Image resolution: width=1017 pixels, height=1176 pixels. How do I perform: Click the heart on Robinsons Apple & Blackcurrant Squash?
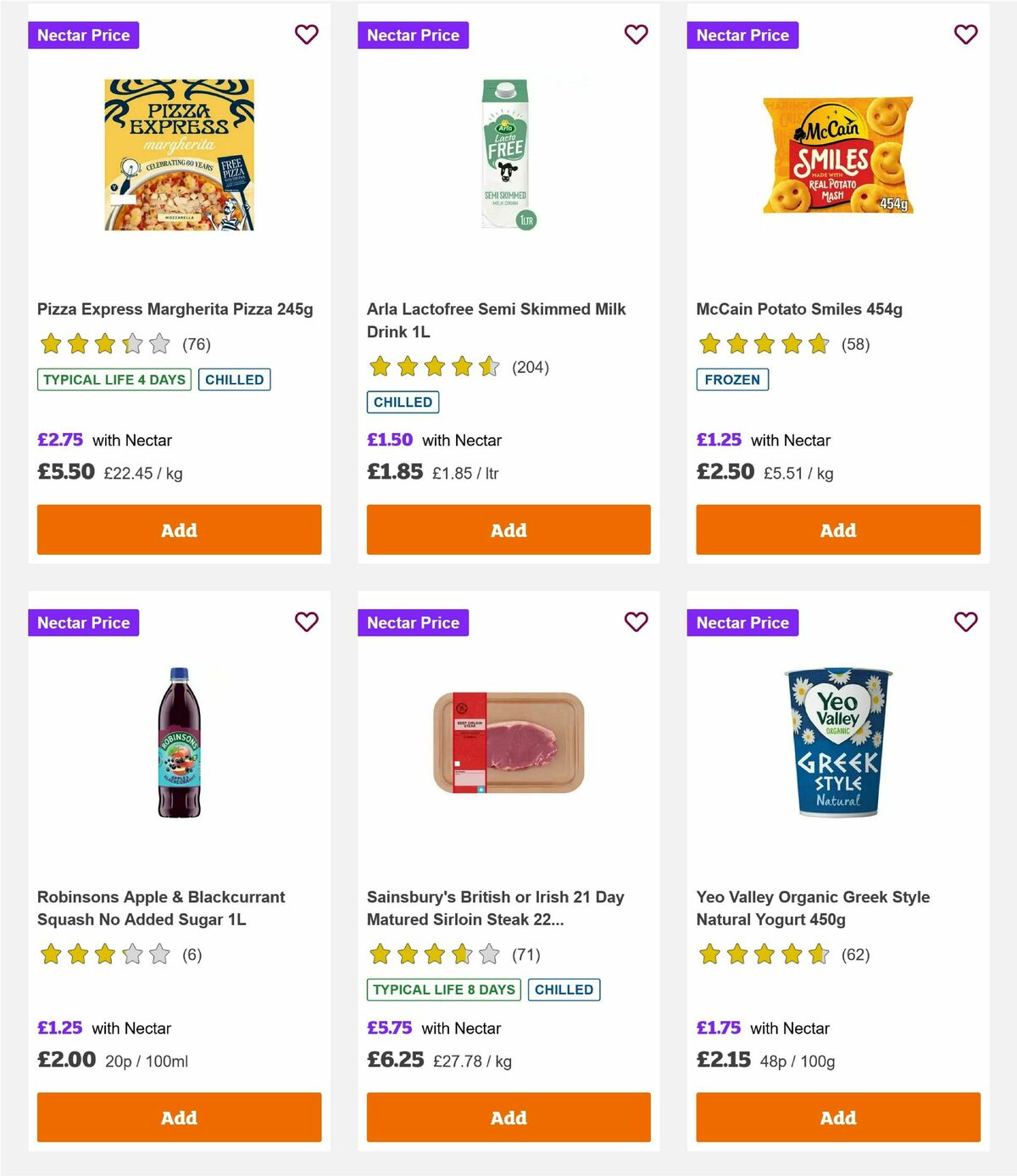[306, 622]
